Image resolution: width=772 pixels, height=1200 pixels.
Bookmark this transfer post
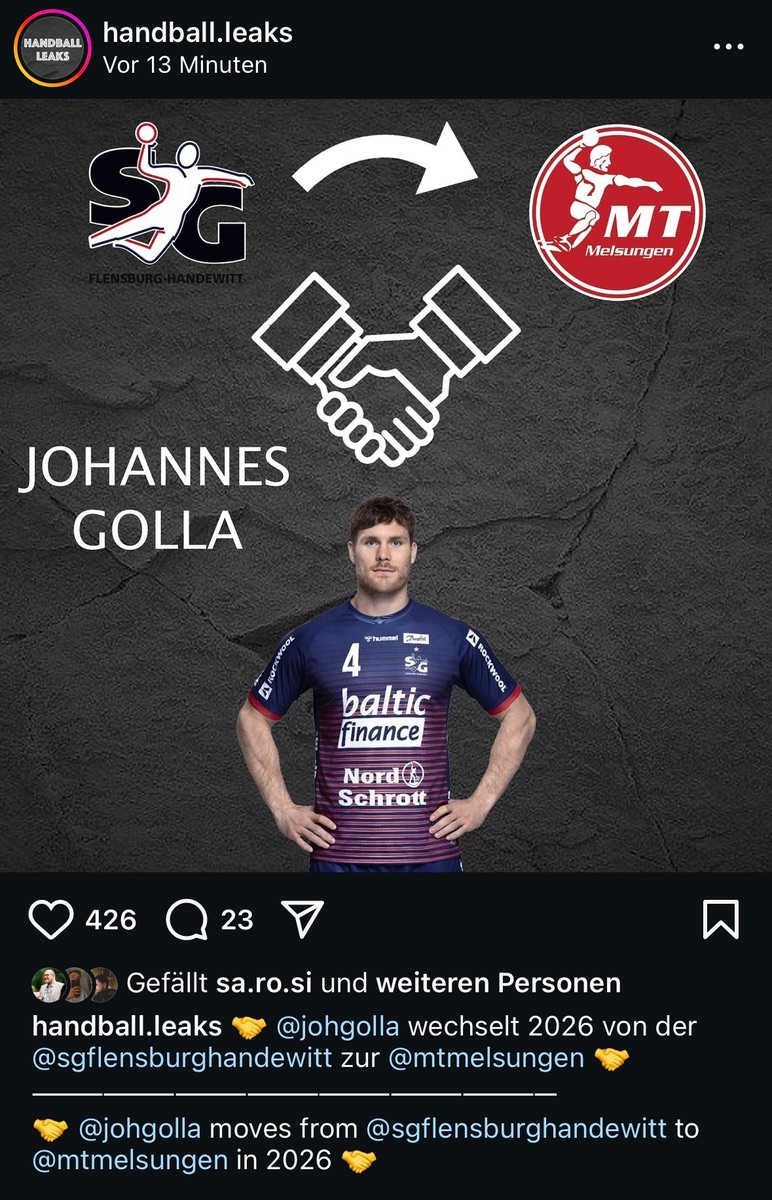pyautogui.click(x=720, y=919)
